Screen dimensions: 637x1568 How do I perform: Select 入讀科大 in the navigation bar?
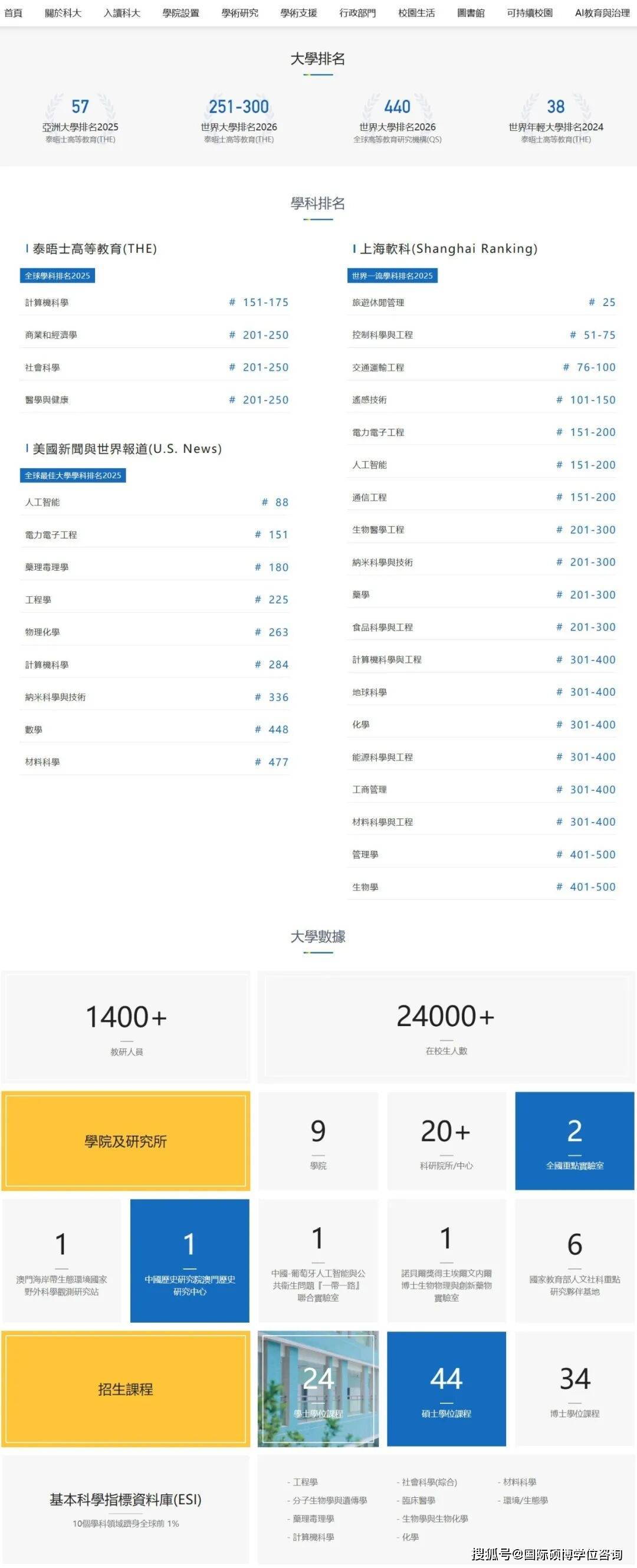coord(122,13)
